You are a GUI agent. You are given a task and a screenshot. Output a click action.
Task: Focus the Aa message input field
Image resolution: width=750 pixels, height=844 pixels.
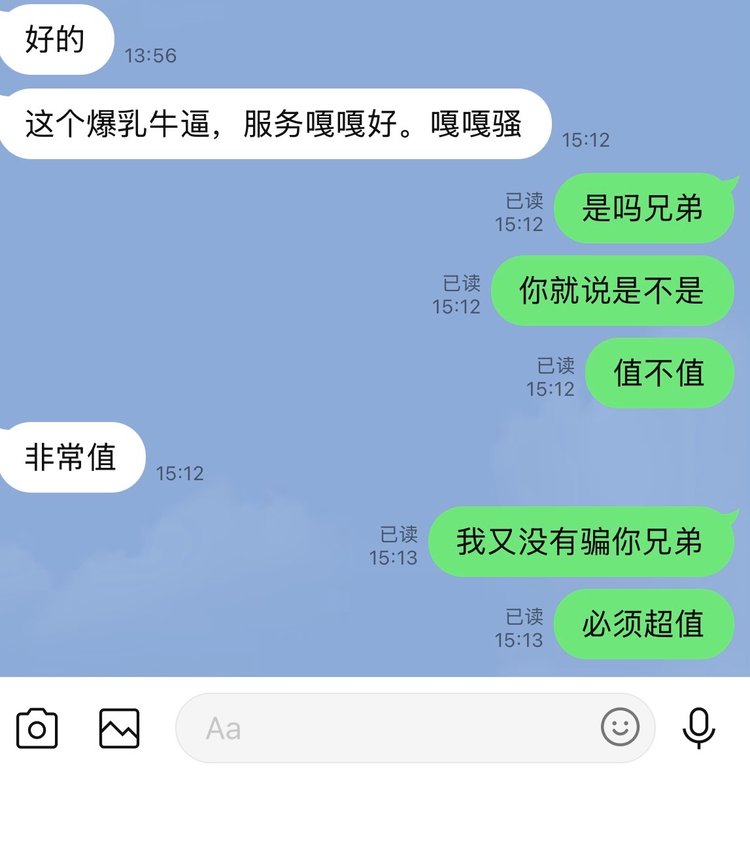tap(390, 728)
